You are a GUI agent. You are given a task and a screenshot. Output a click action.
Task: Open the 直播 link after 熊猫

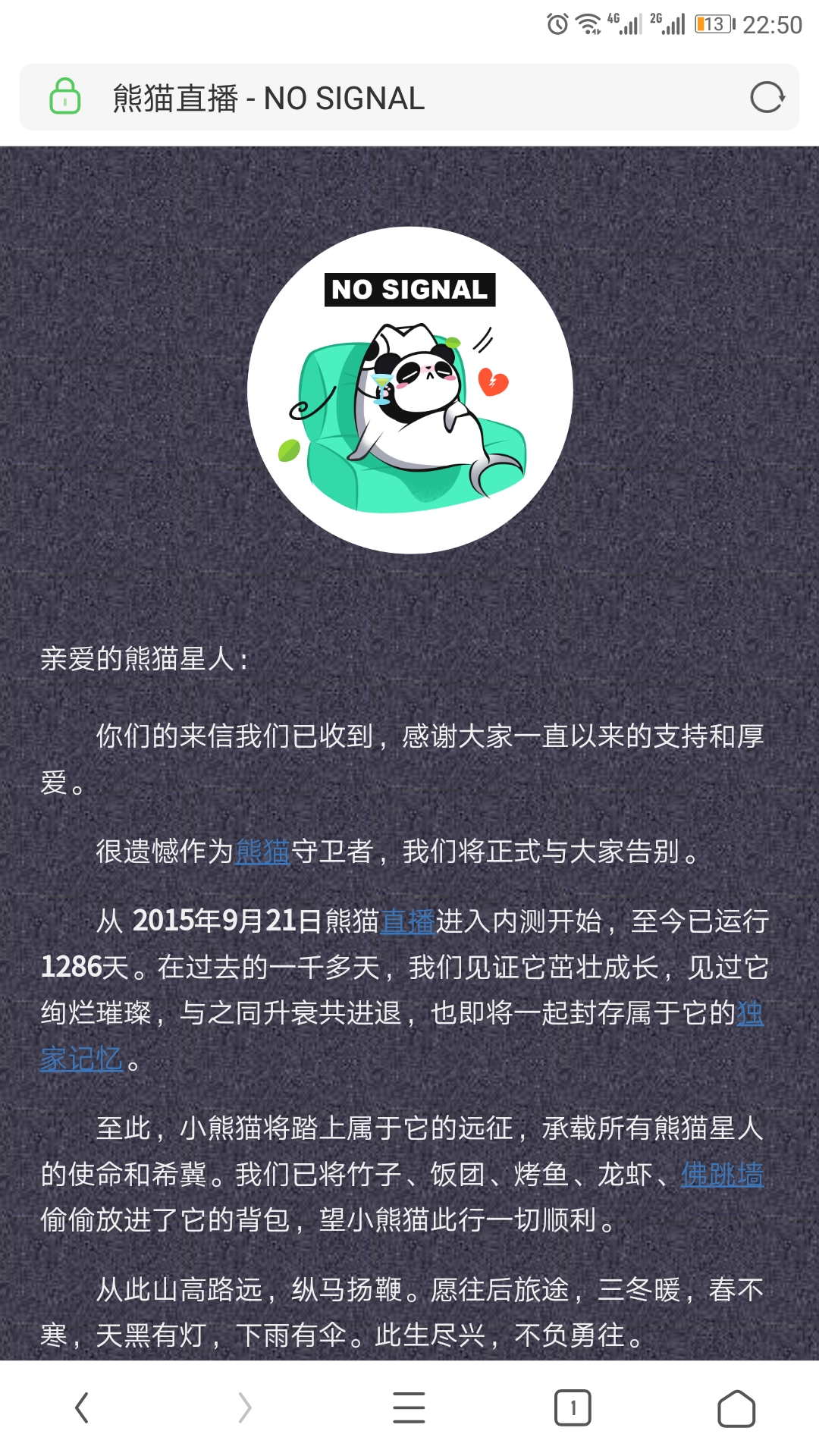(407, 921)
